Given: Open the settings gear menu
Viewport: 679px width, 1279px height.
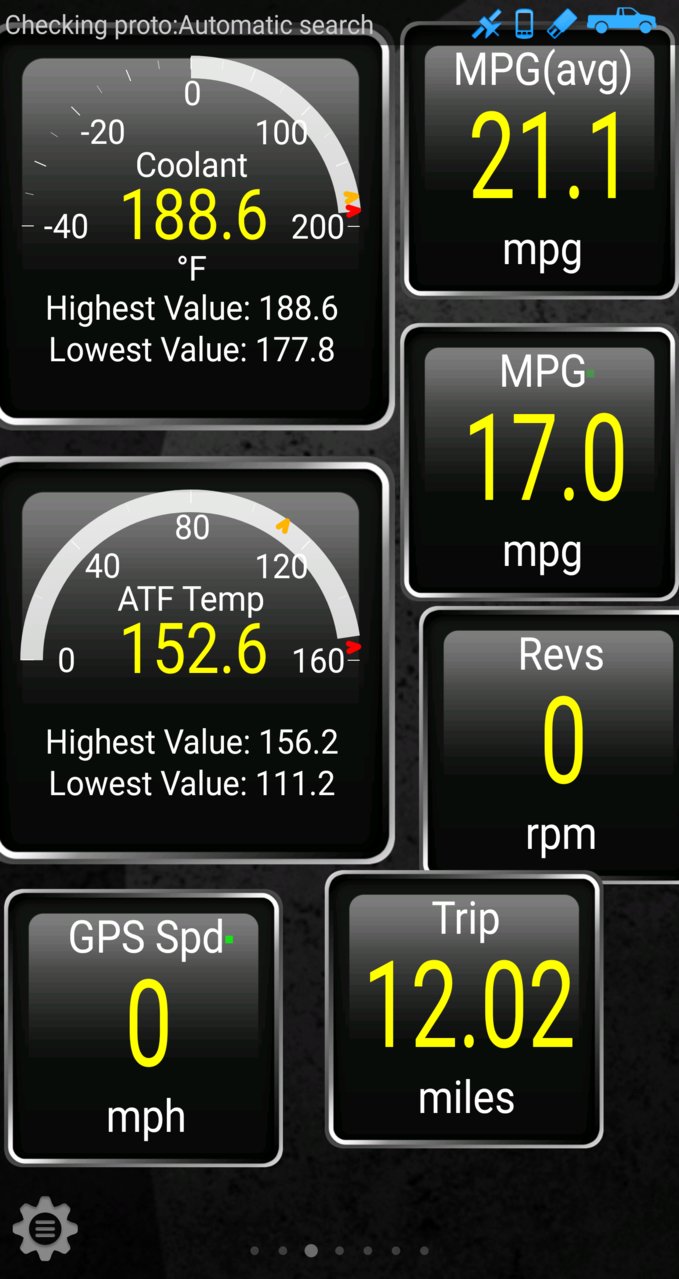Looking at the screenshot, I should [x=45, y=1228].
